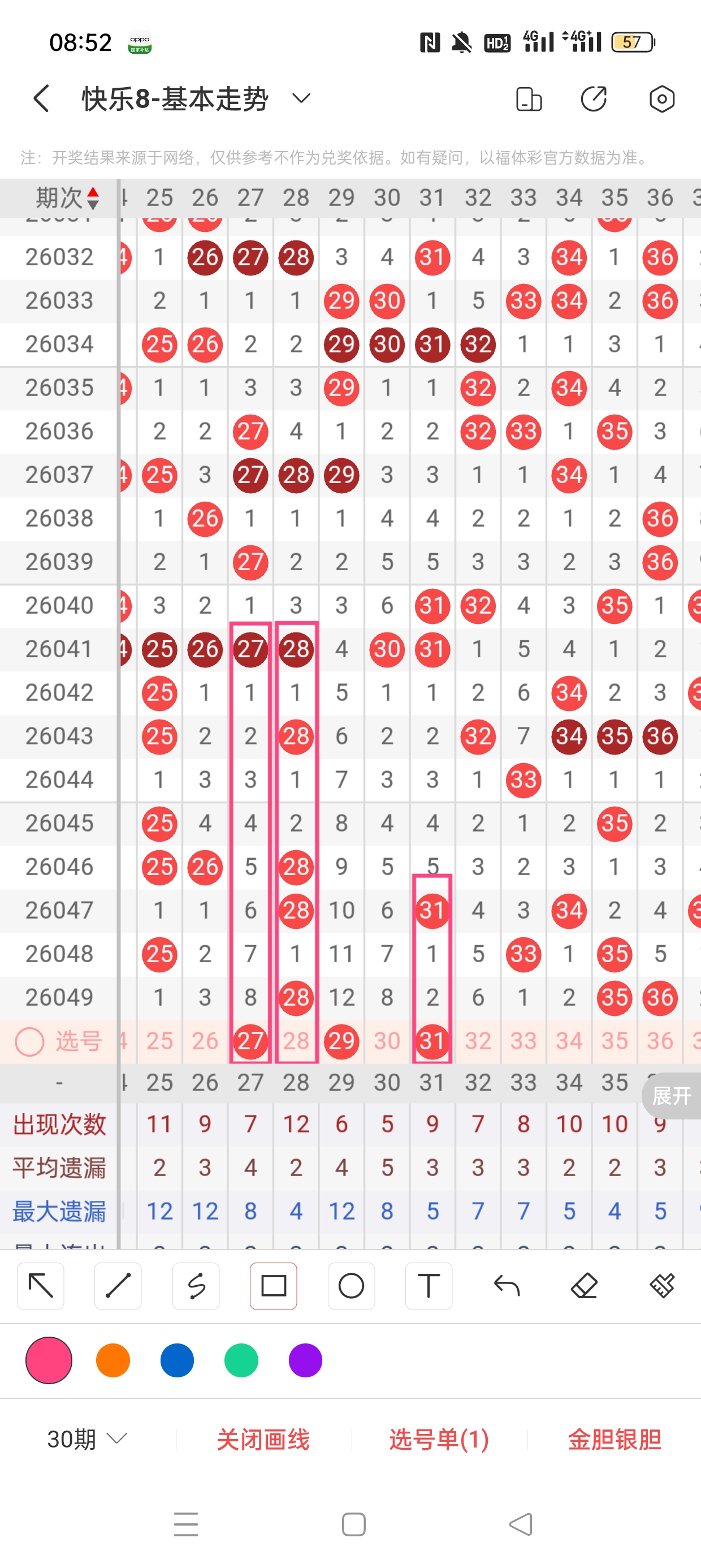Select the text annotation tool

point(429,1286)
